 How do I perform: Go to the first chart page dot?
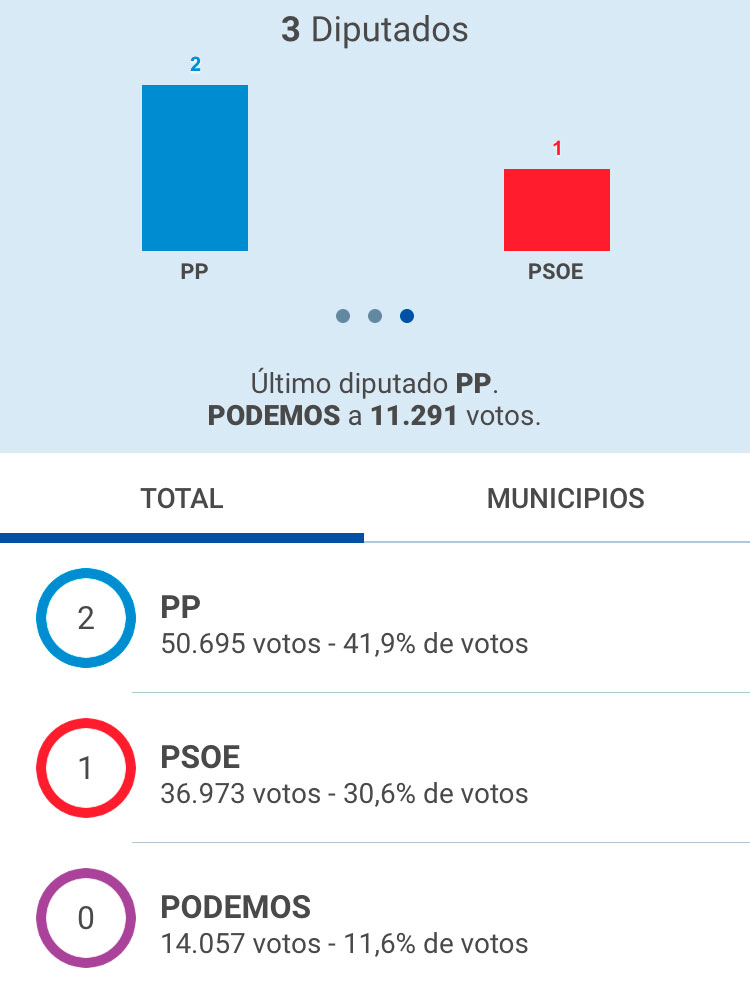(343, 316)
